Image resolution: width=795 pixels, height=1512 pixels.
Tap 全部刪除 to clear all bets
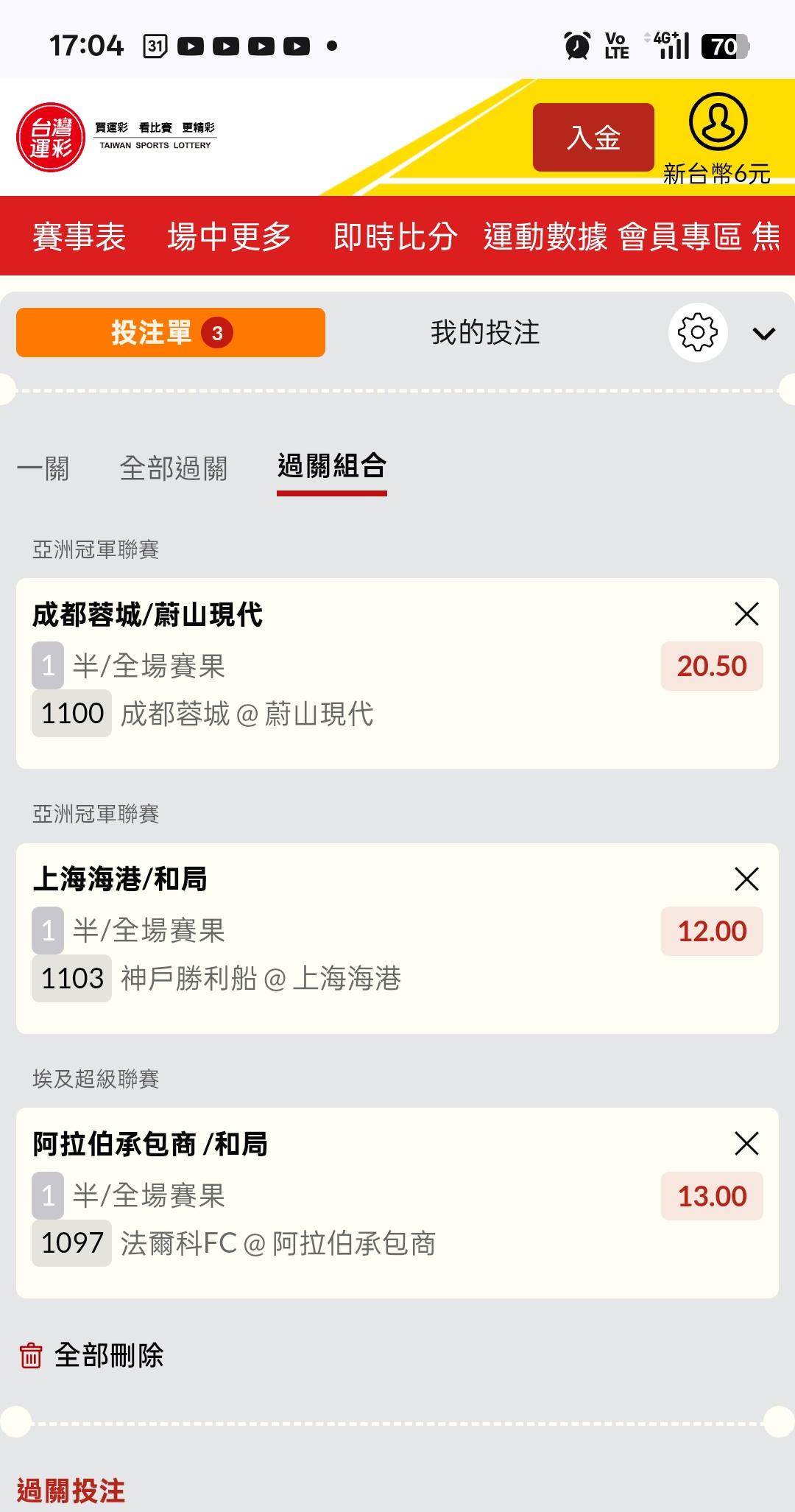[x=91, y=1355]
